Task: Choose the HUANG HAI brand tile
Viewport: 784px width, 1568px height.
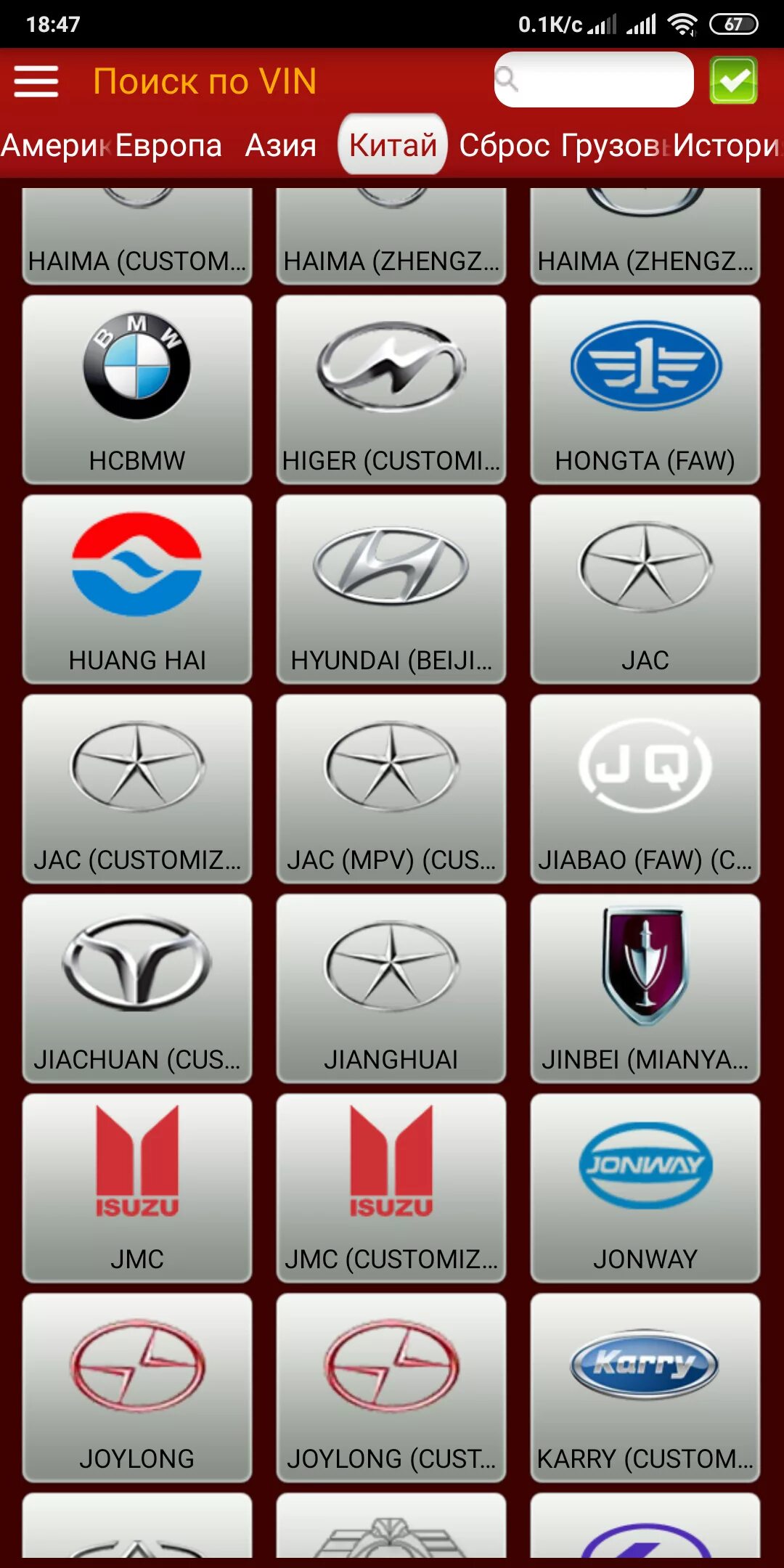Action: (137, 589)
